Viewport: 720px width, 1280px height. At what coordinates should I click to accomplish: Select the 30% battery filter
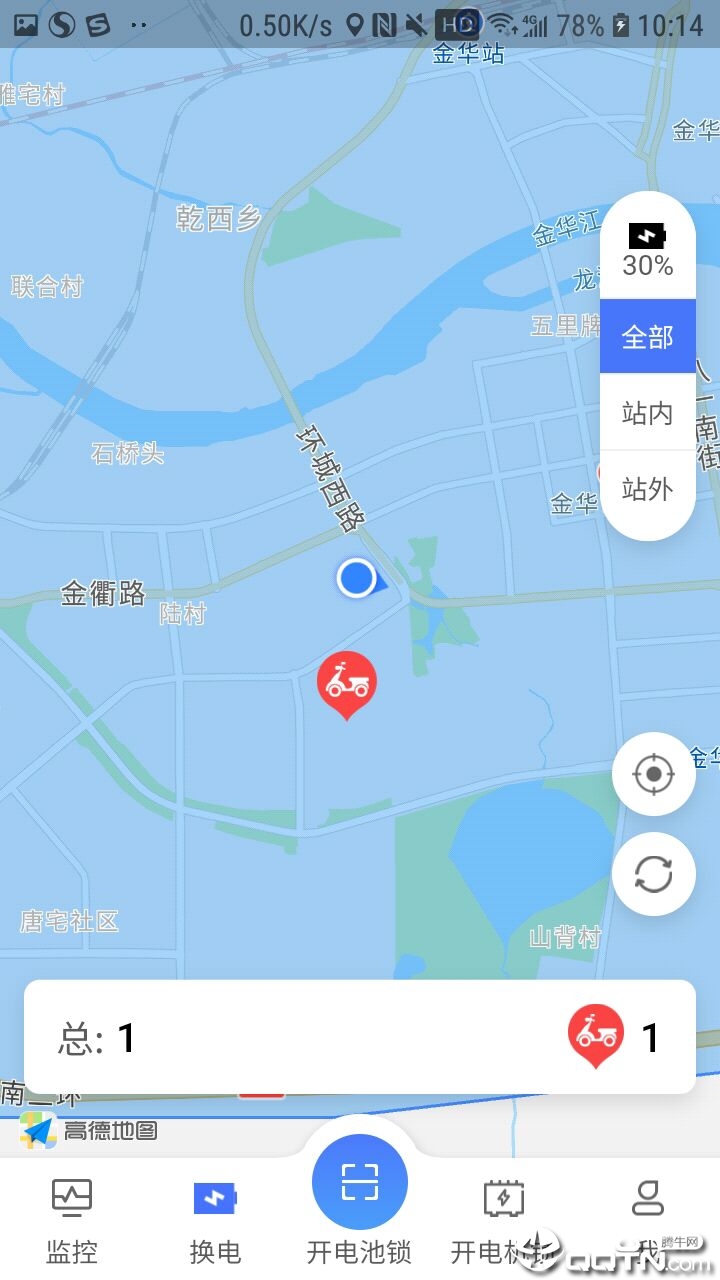click(647, 249)
